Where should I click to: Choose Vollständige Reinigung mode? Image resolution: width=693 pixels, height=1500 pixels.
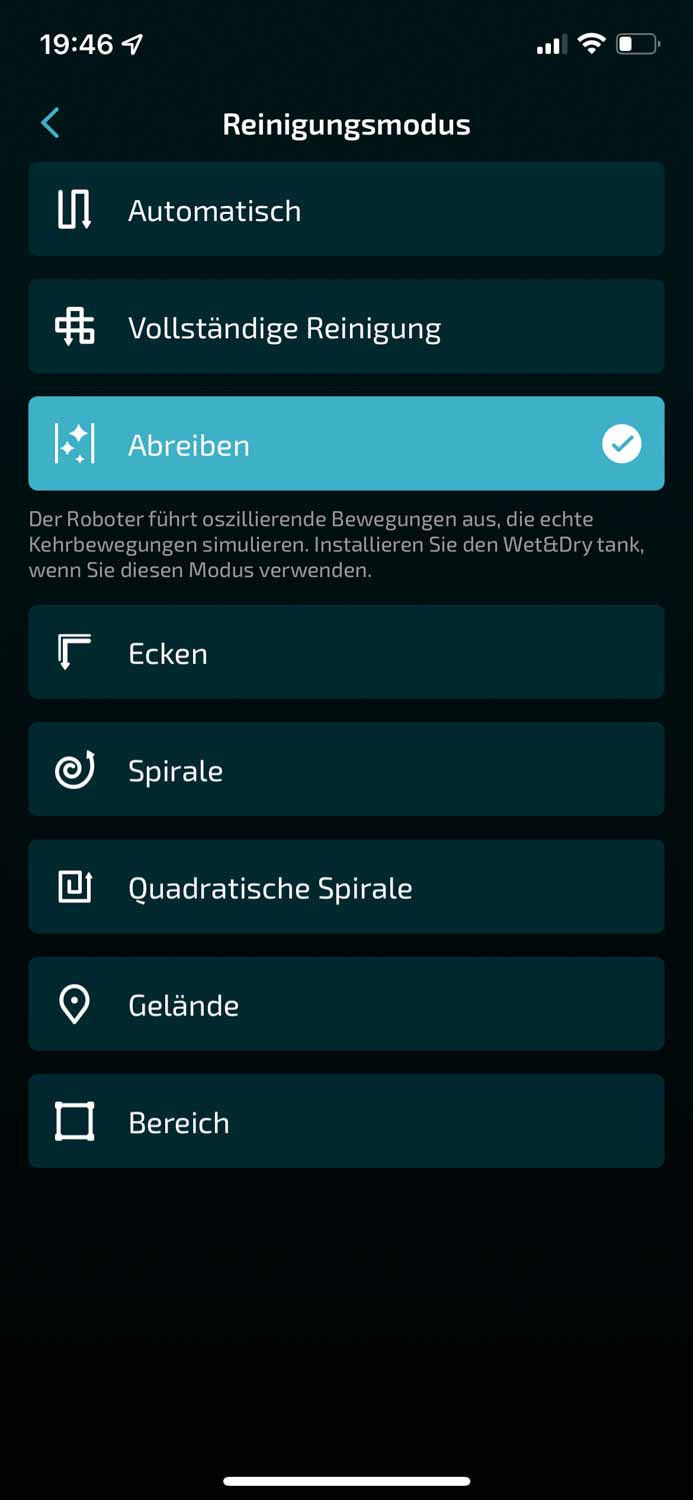click(346, 327)
